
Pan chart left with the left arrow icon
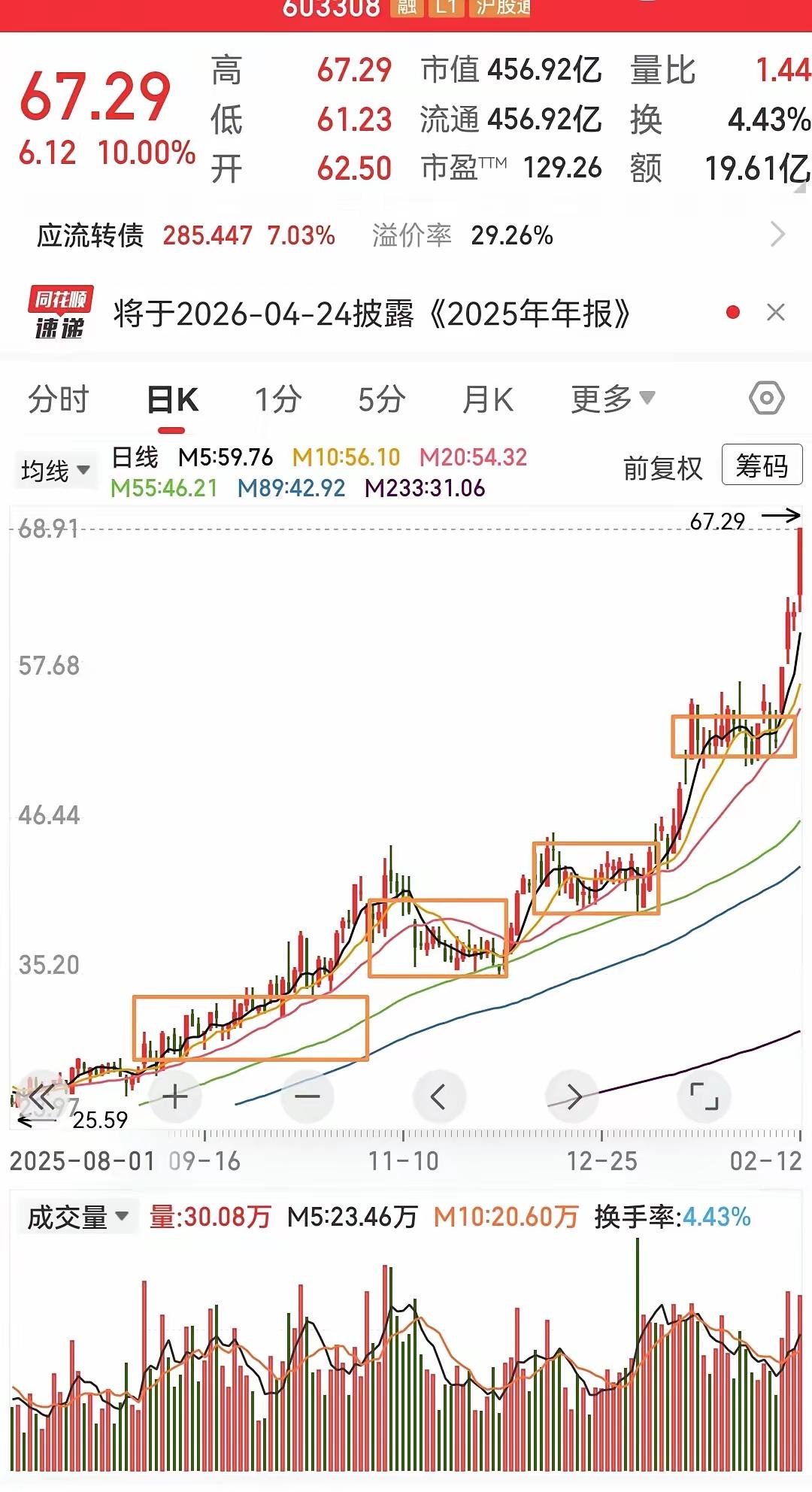click(438, 1096)
